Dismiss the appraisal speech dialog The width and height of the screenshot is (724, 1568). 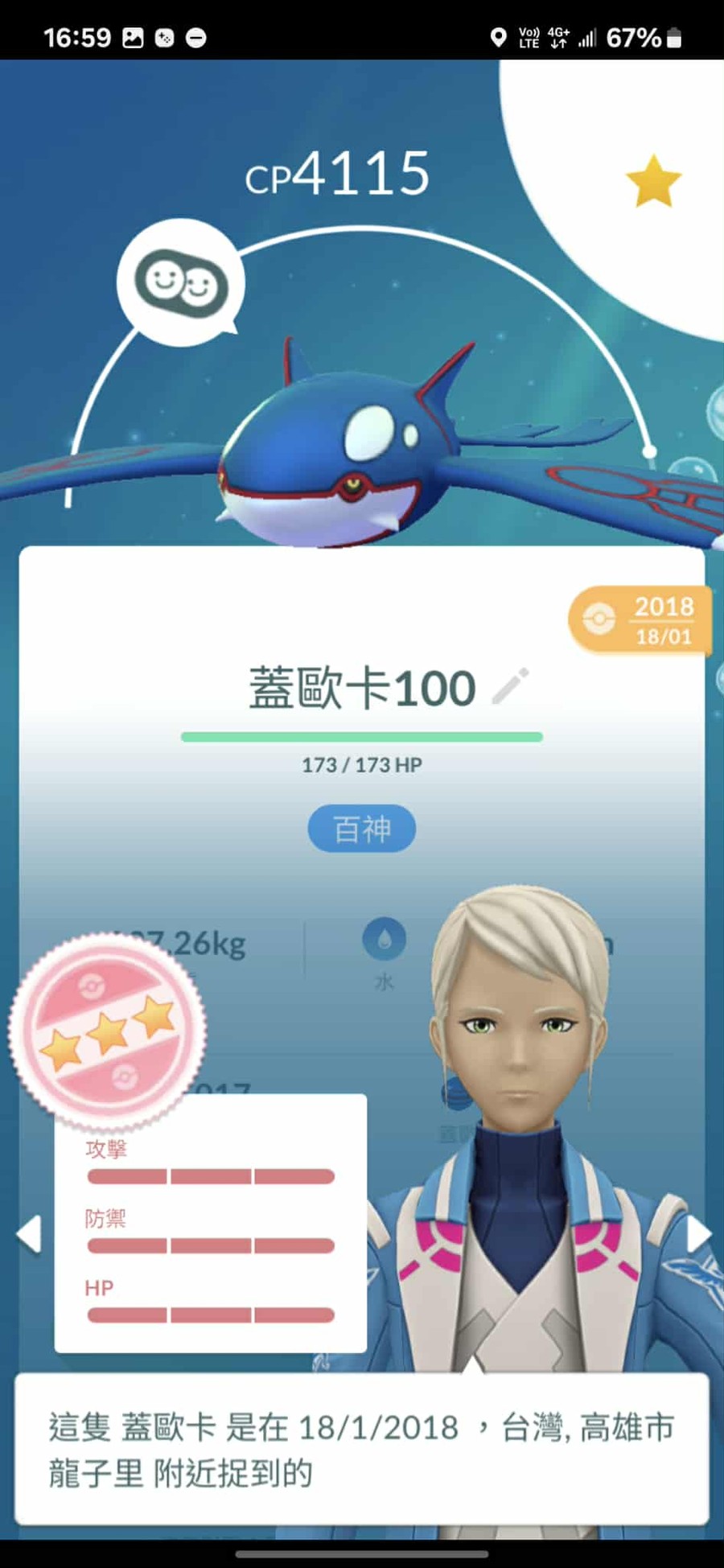(362, 1449)
